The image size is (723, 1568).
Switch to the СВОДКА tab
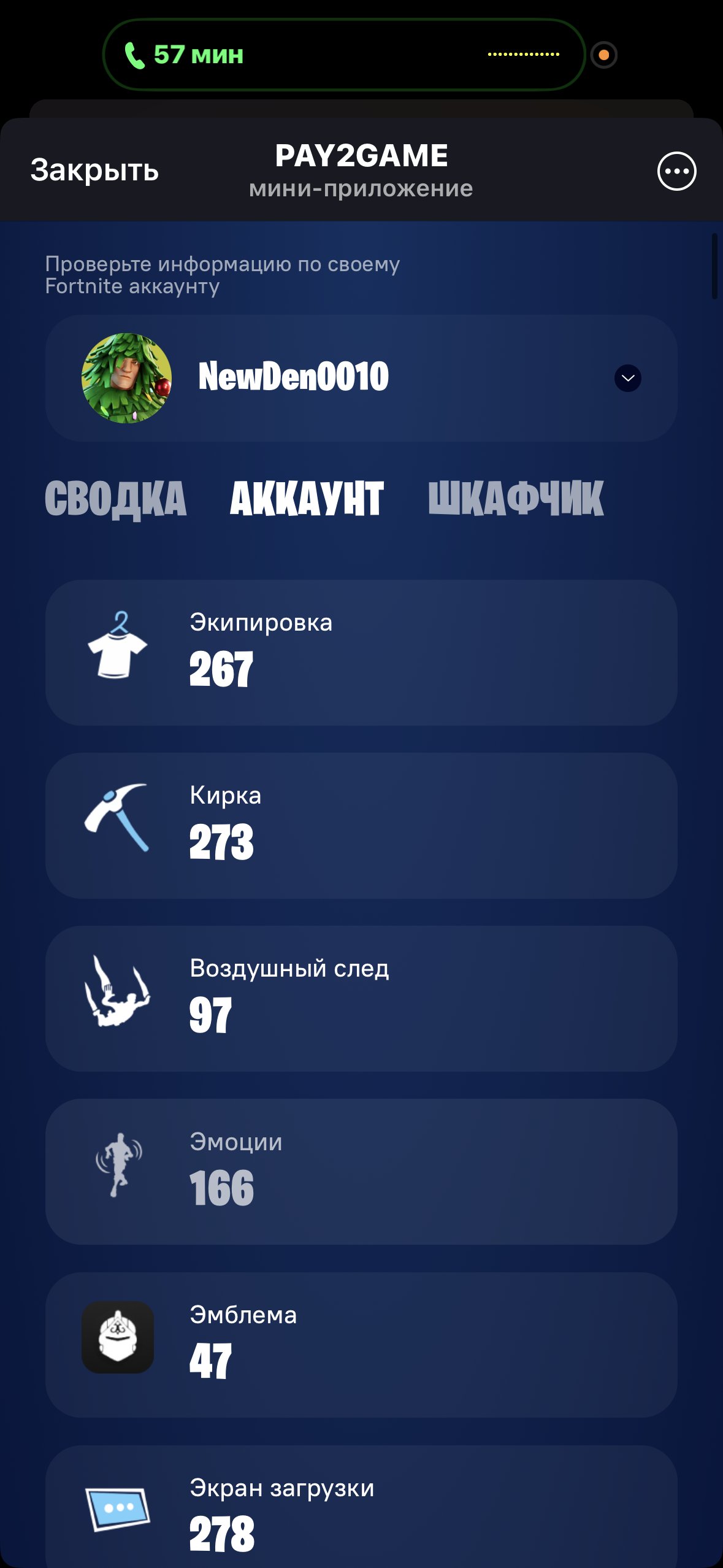pos(115,498)
